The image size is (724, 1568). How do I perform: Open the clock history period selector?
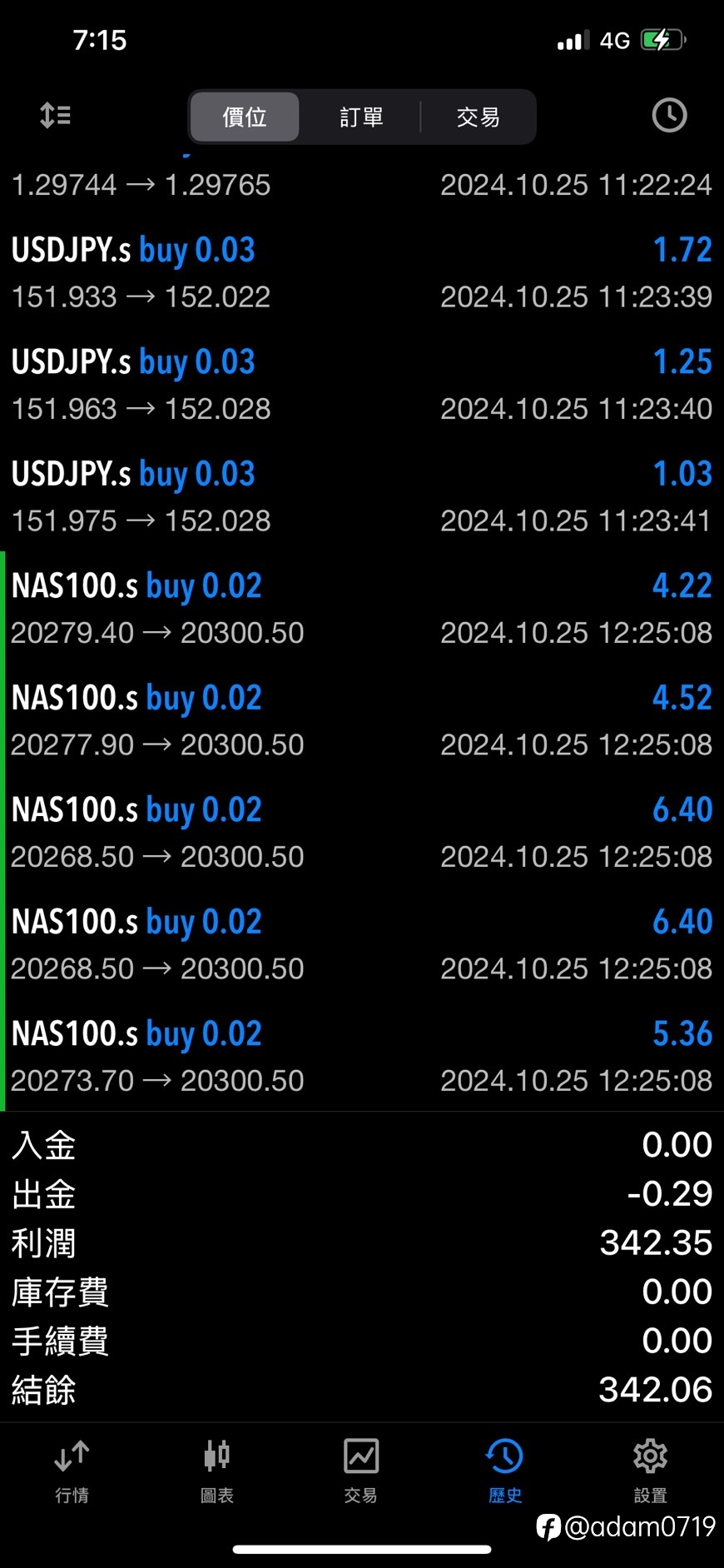pos(669,115)
